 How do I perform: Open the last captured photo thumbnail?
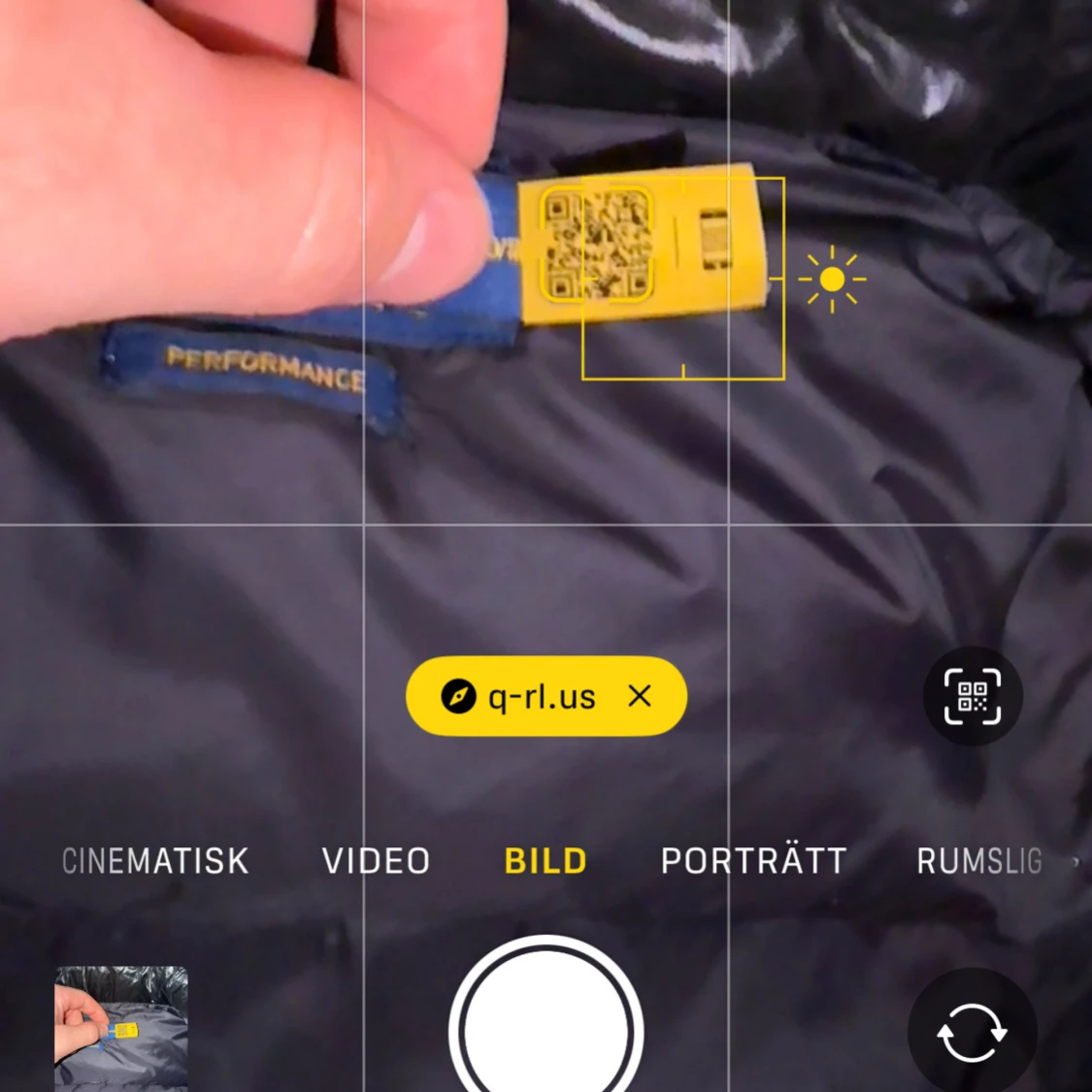point(121,1027)
